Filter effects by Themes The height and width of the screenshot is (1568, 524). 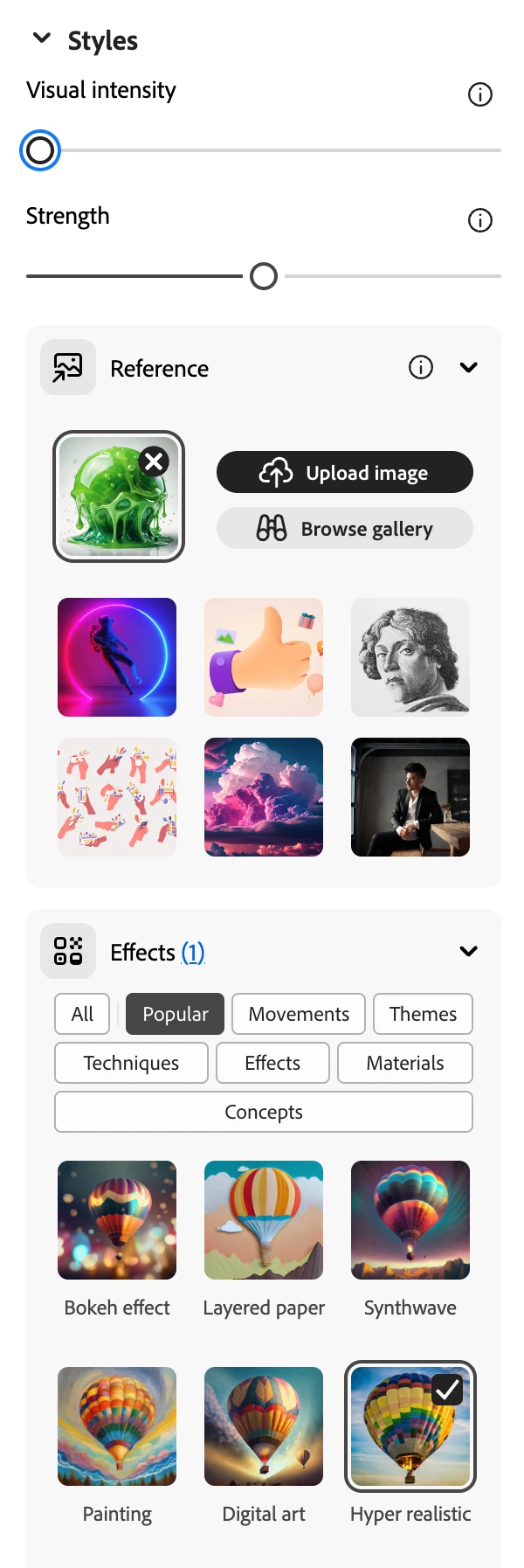(423, 1014)
